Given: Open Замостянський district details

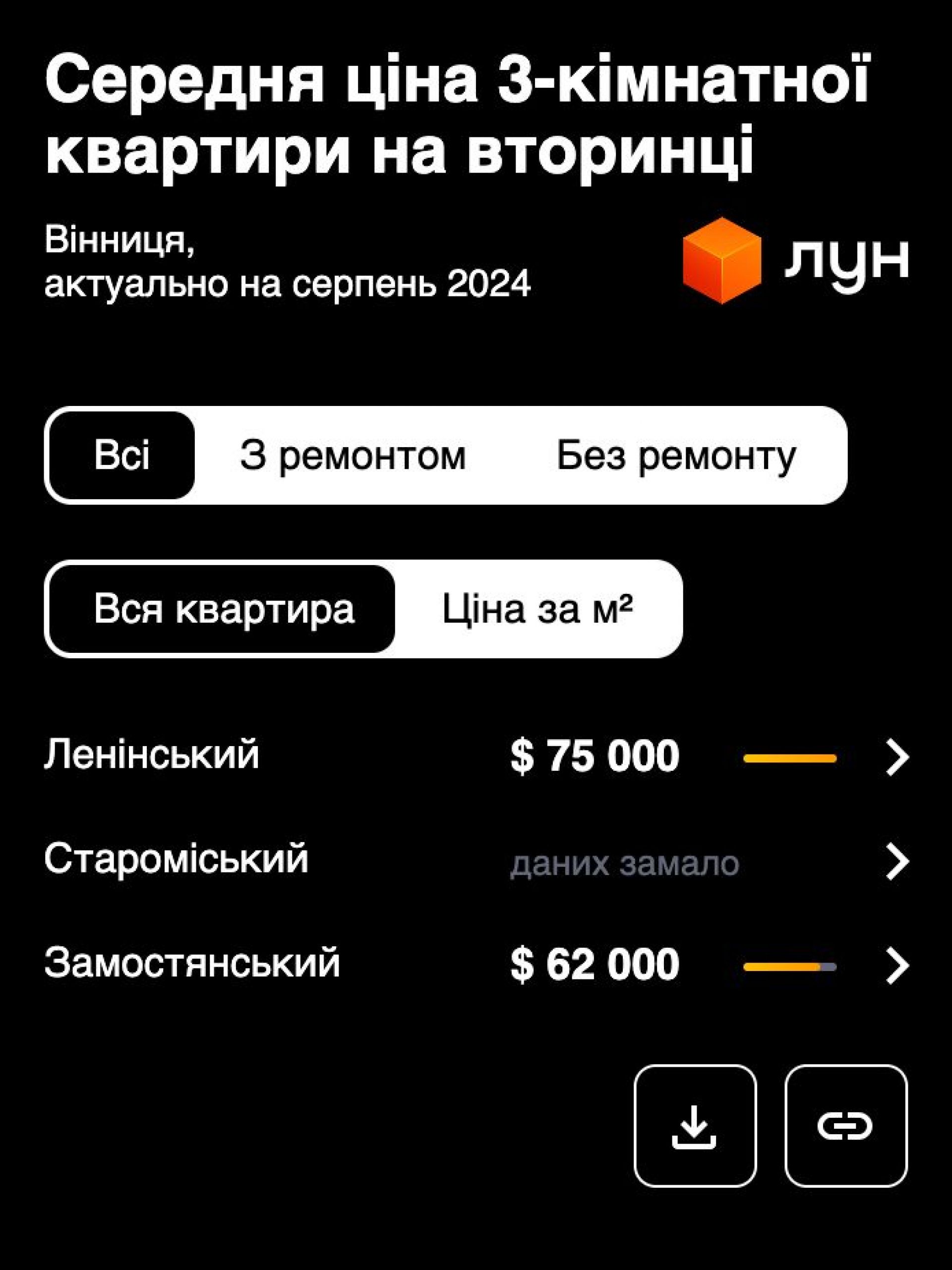Looking at the screenshot, I should 897,966.
